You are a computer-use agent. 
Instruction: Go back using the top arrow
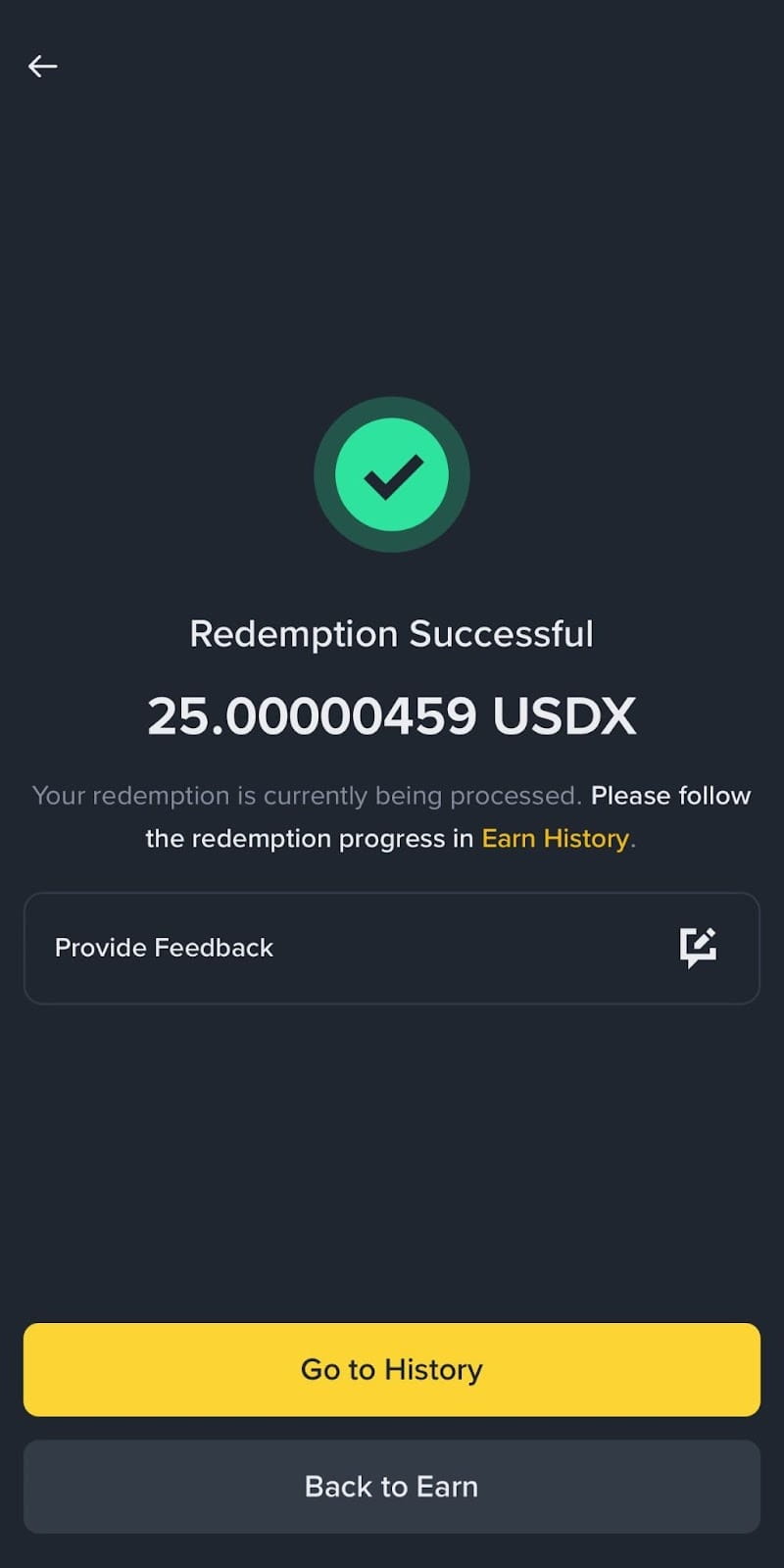point(42,66)
